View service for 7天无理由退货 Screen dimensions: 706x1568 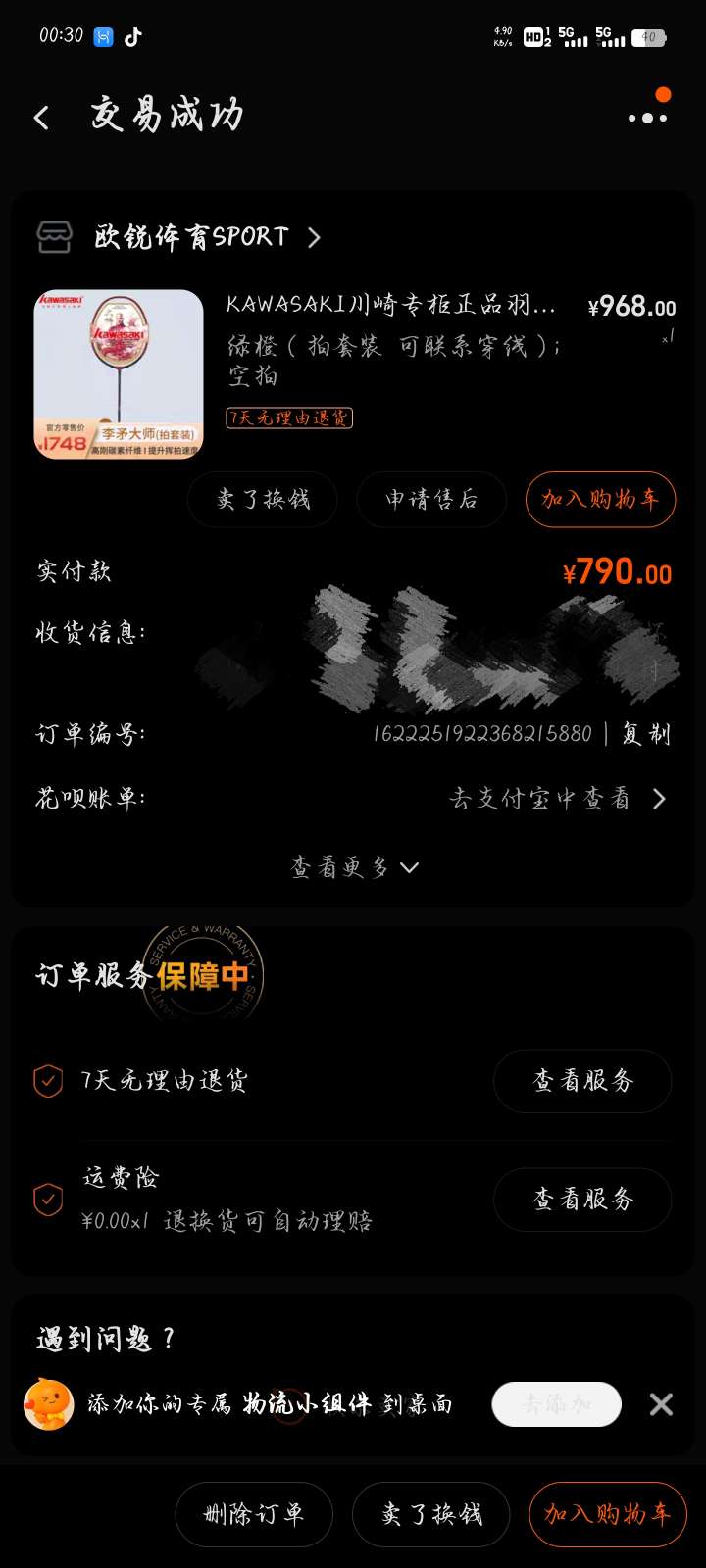tap(582, 1081)
